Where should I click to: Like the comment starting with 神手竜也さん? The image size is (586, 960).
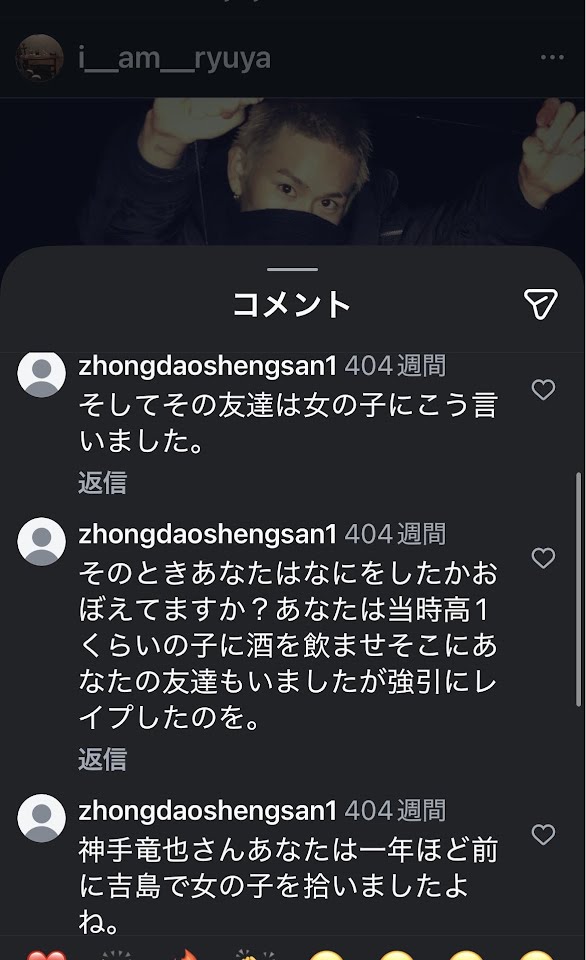543,834
